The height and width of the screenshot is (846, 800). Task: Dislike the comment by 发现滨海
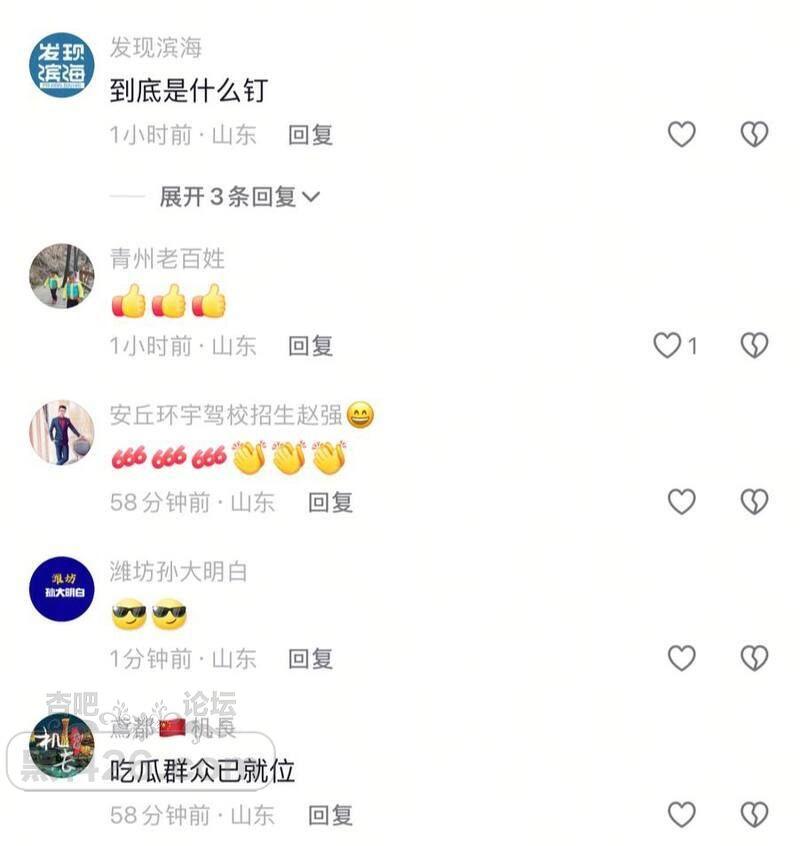[754, 134]
